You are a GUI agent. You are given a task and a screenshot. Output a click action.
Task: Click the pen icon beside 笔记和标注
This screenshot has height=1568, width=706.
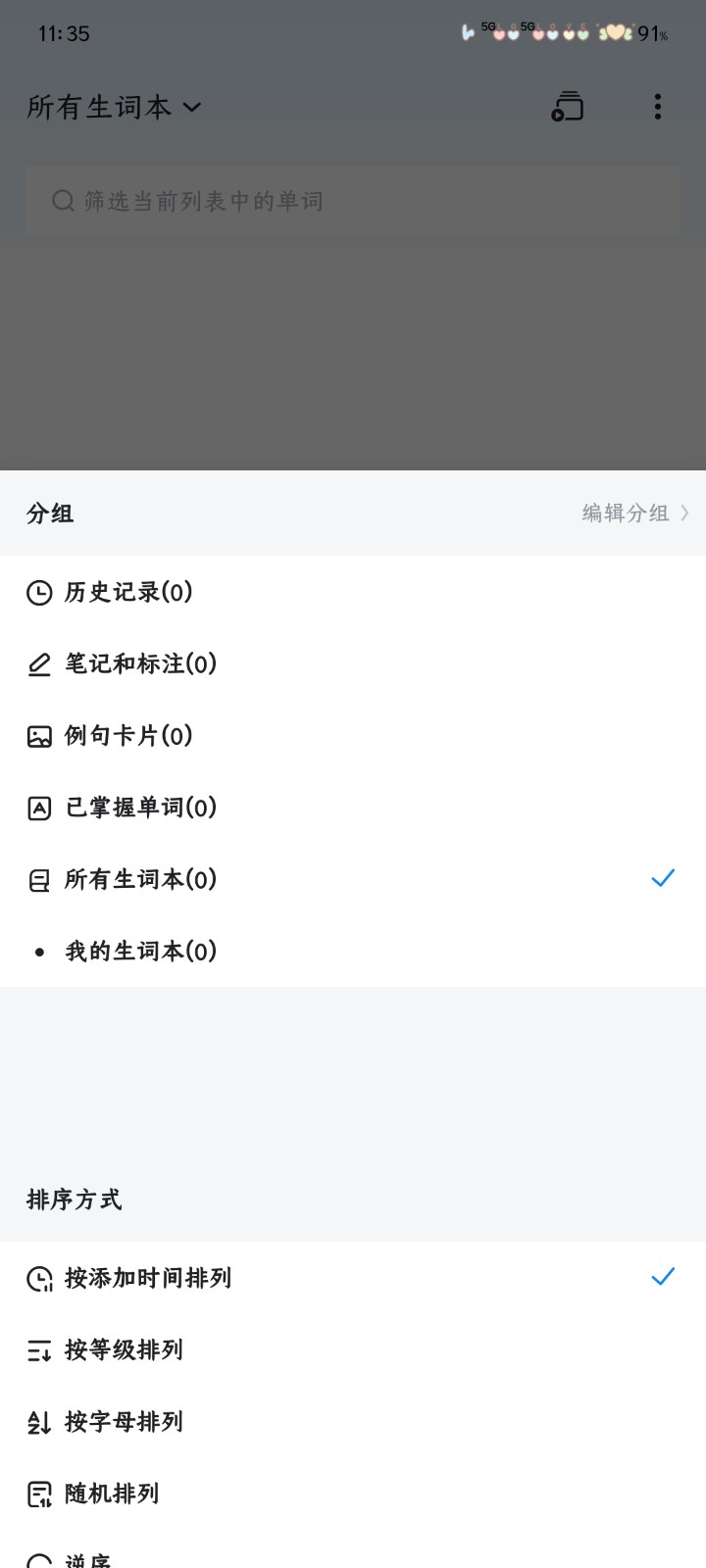point(38,663)
